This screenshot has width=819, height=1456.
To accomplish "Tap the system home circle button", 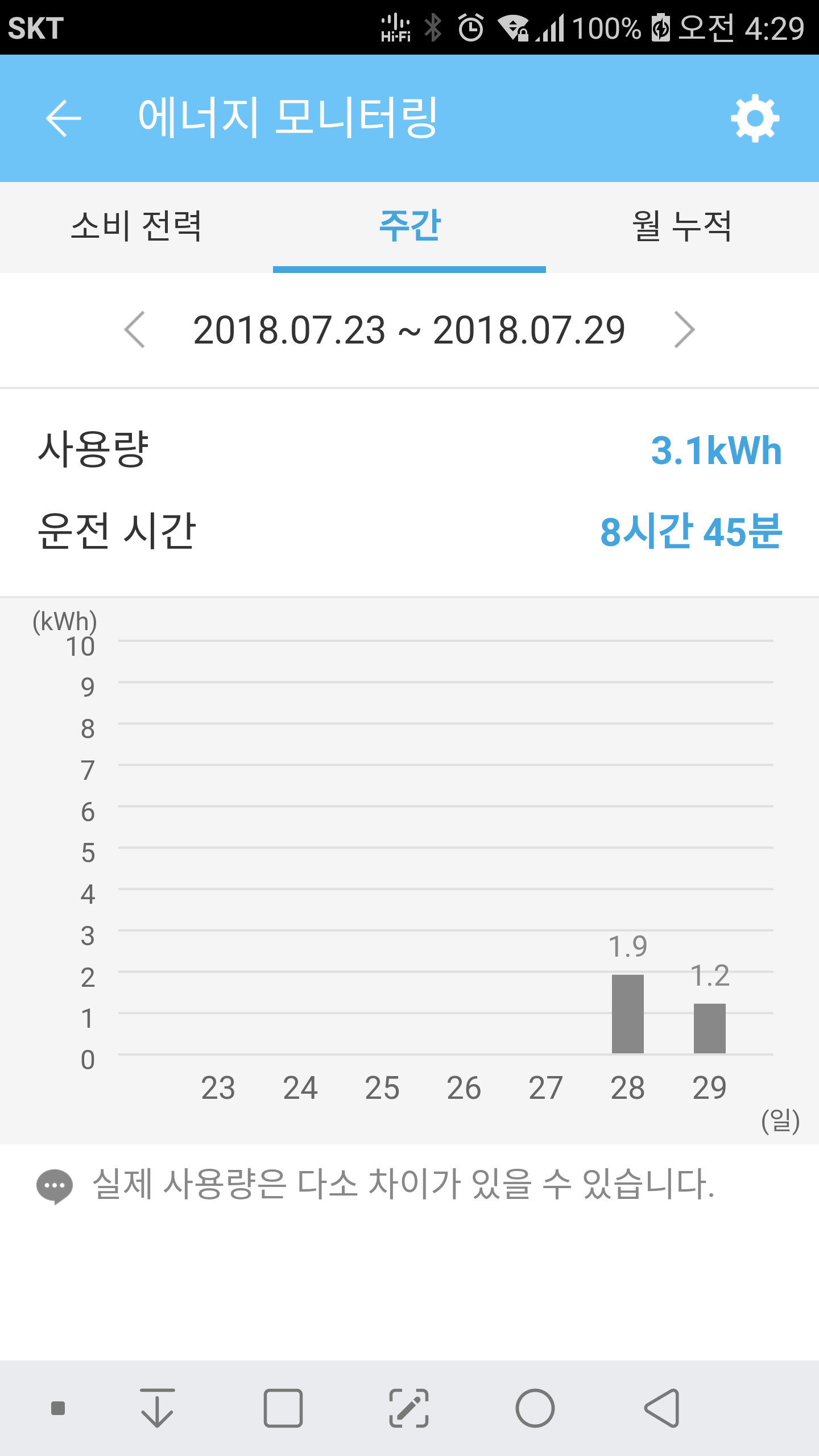I will 535,1408.
